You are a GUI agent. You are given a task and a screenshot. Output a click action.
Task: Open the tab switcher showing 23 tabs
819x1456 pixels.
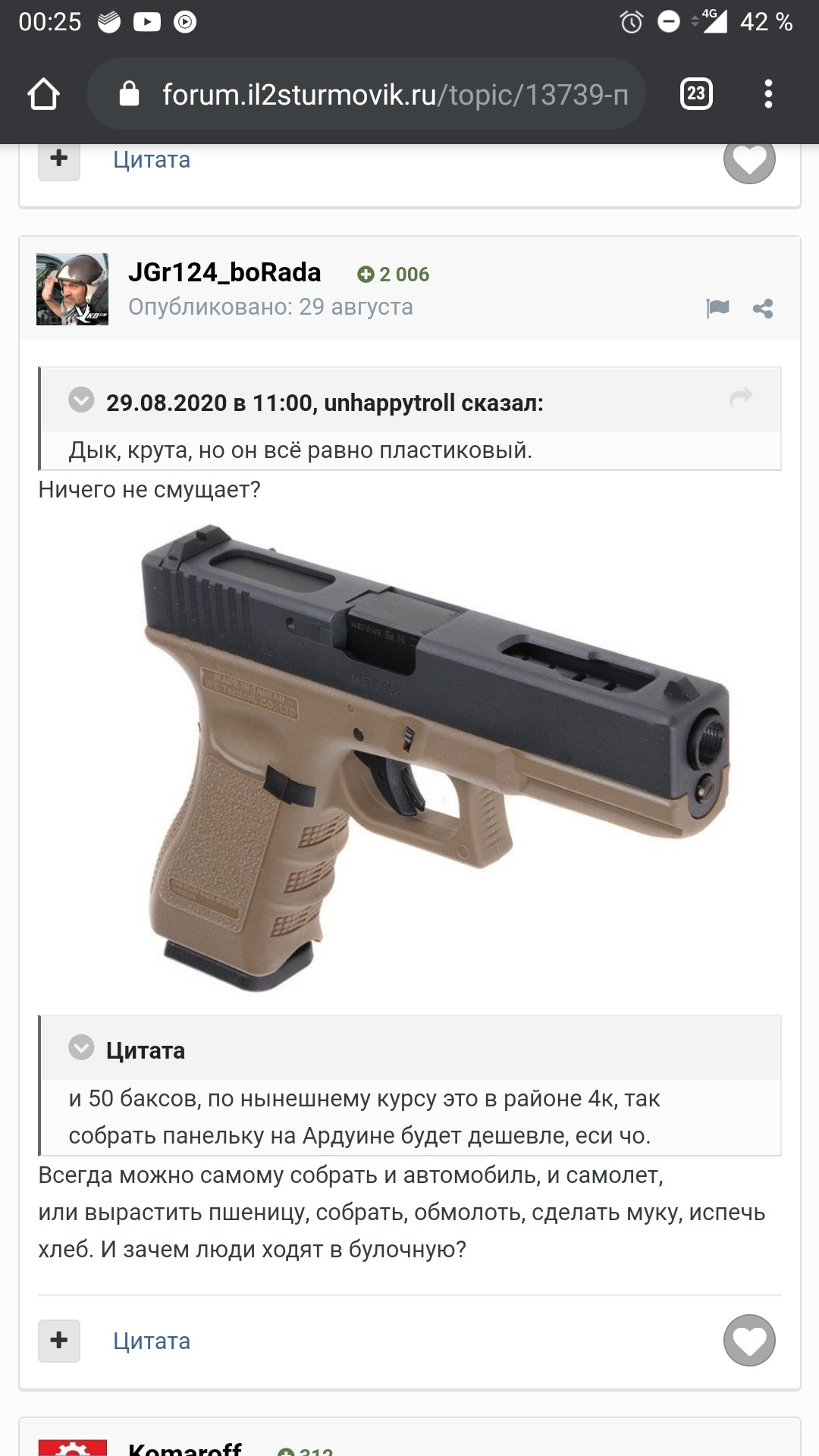point(696,94)
